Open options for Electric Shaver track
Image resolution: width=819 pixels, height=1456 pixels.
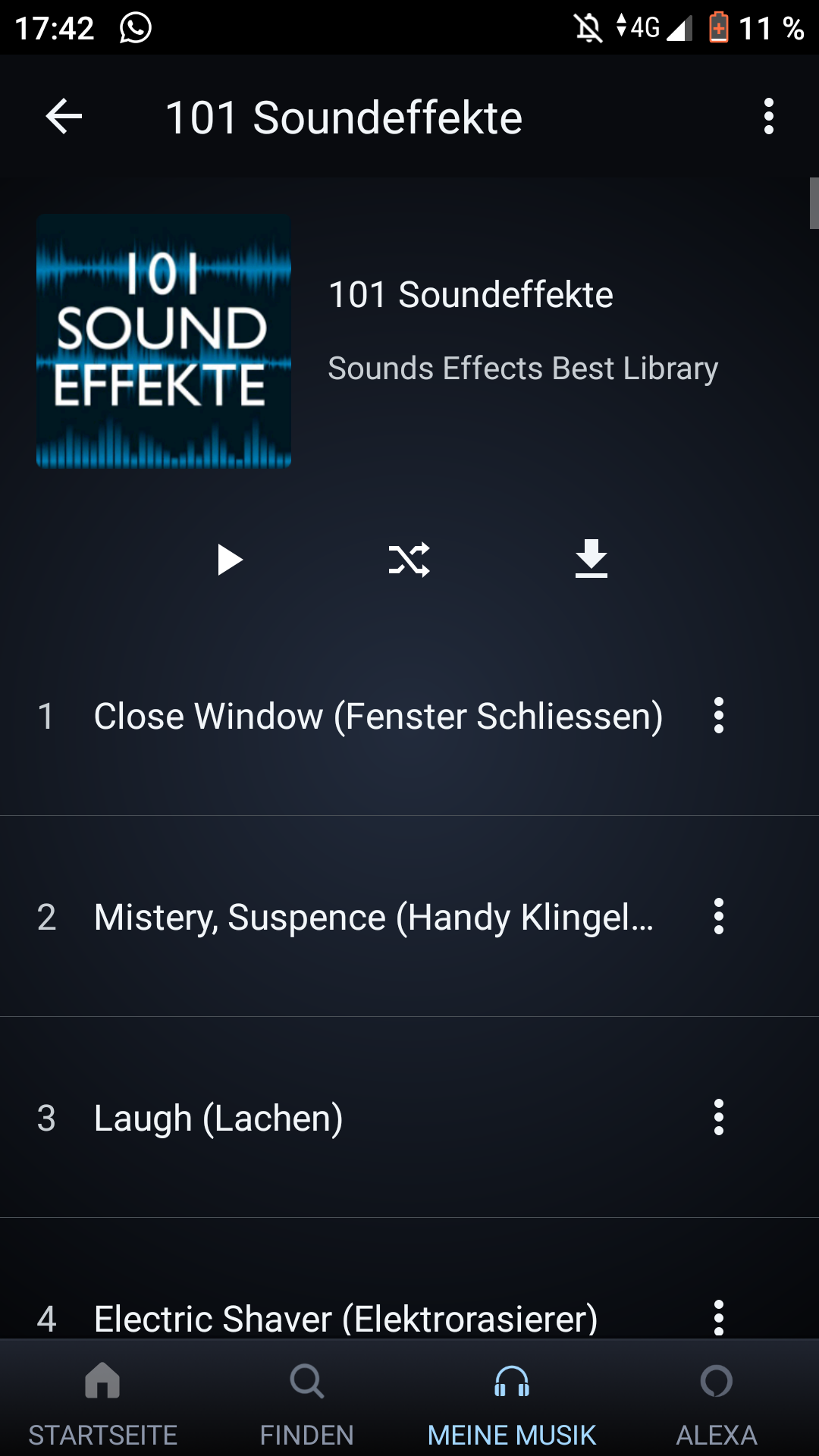(718, 1317)
